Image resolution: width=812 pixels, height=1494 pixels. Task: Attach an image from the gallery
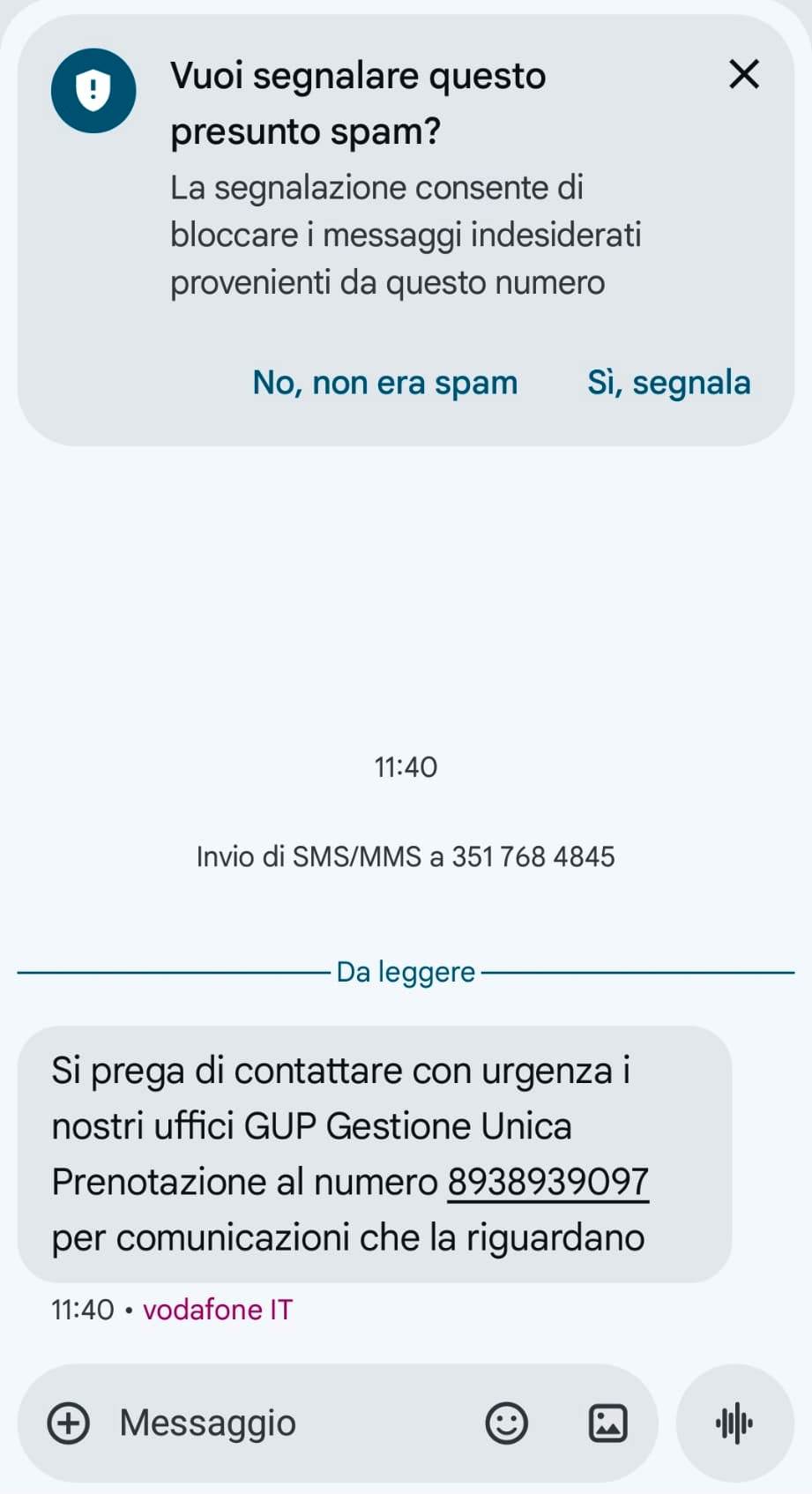click(607, 1423)
